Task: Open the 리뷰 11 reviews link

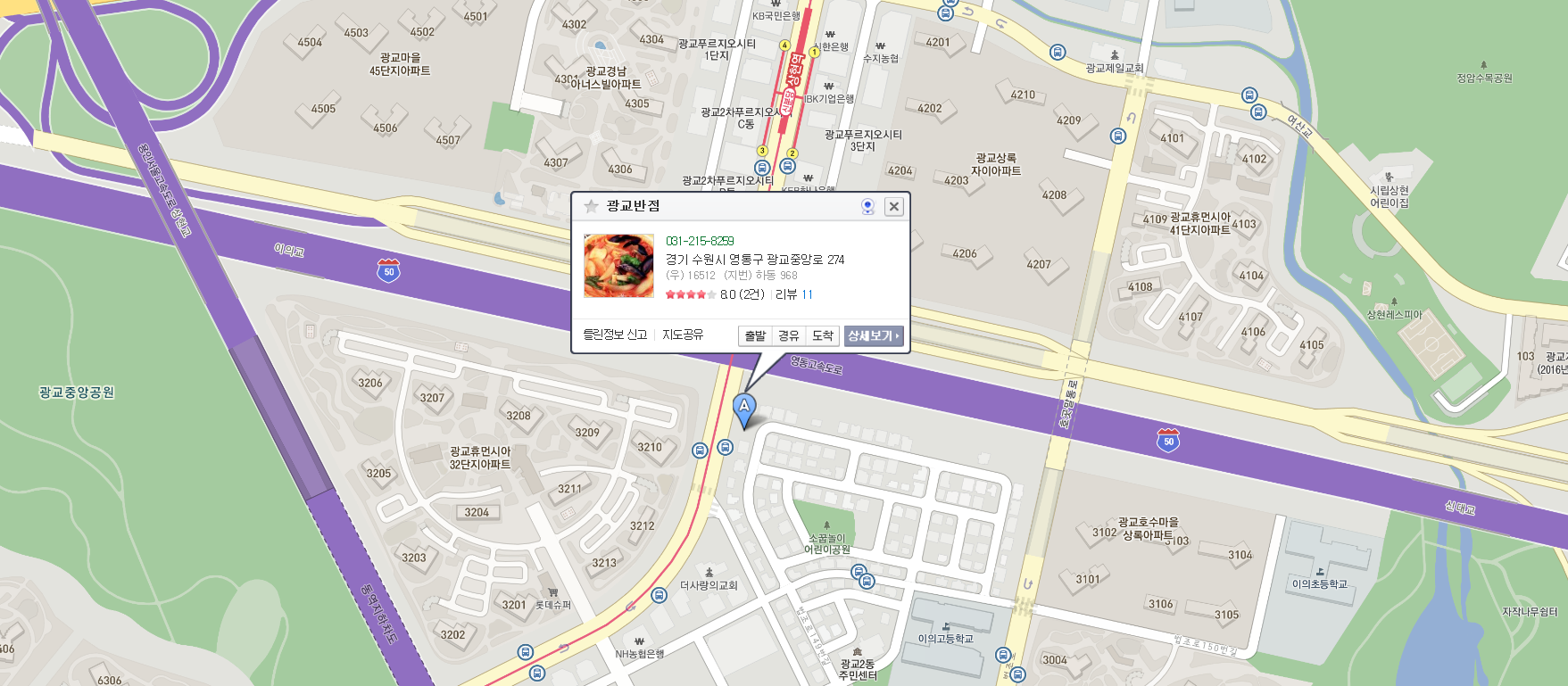Action: click(x=794, y=294)
